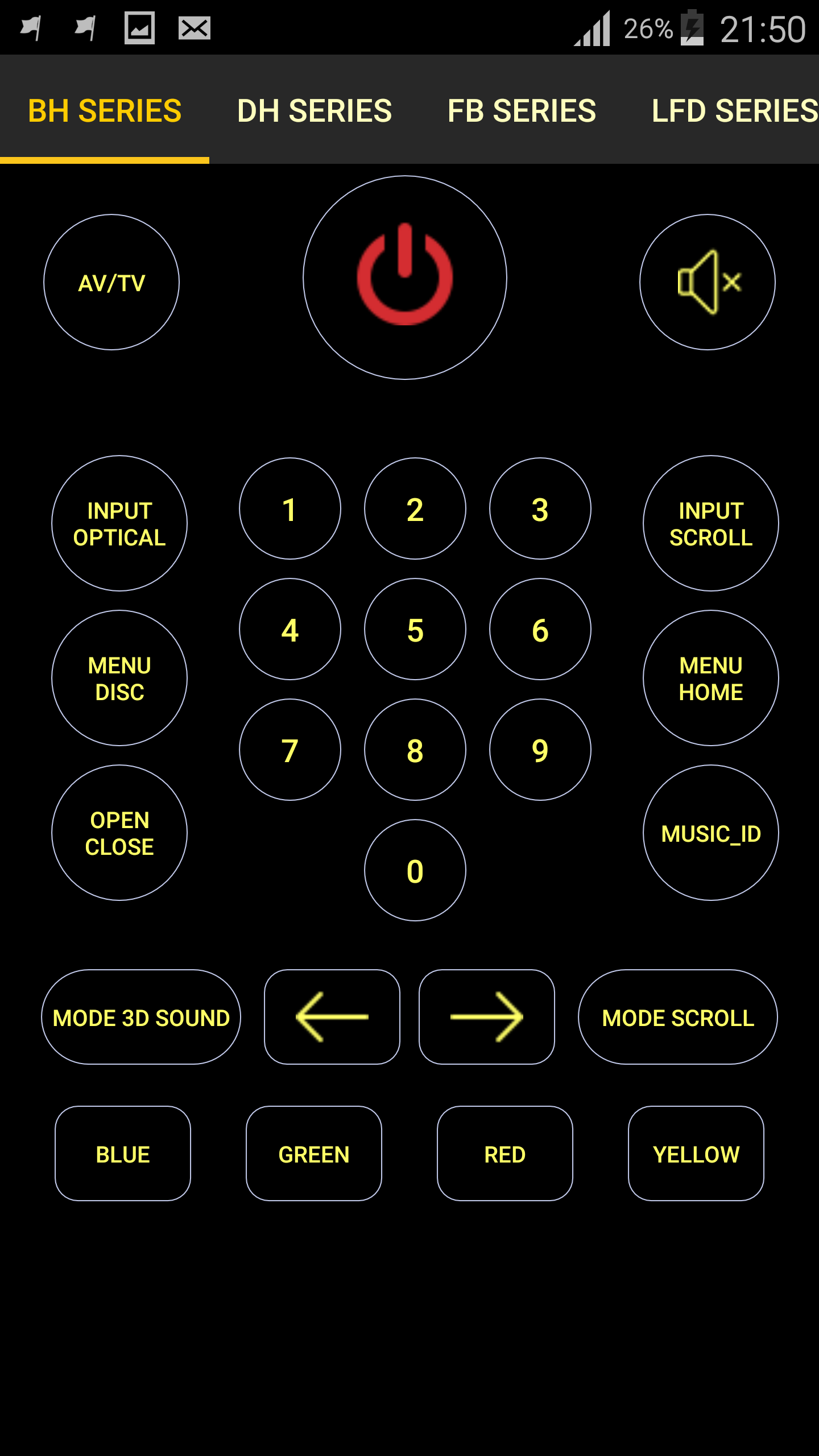Image resolution: width=819 pixels, height=1456 pixels.
Task: Activate MODE 3D SOUND
Action: point(141,1017)
